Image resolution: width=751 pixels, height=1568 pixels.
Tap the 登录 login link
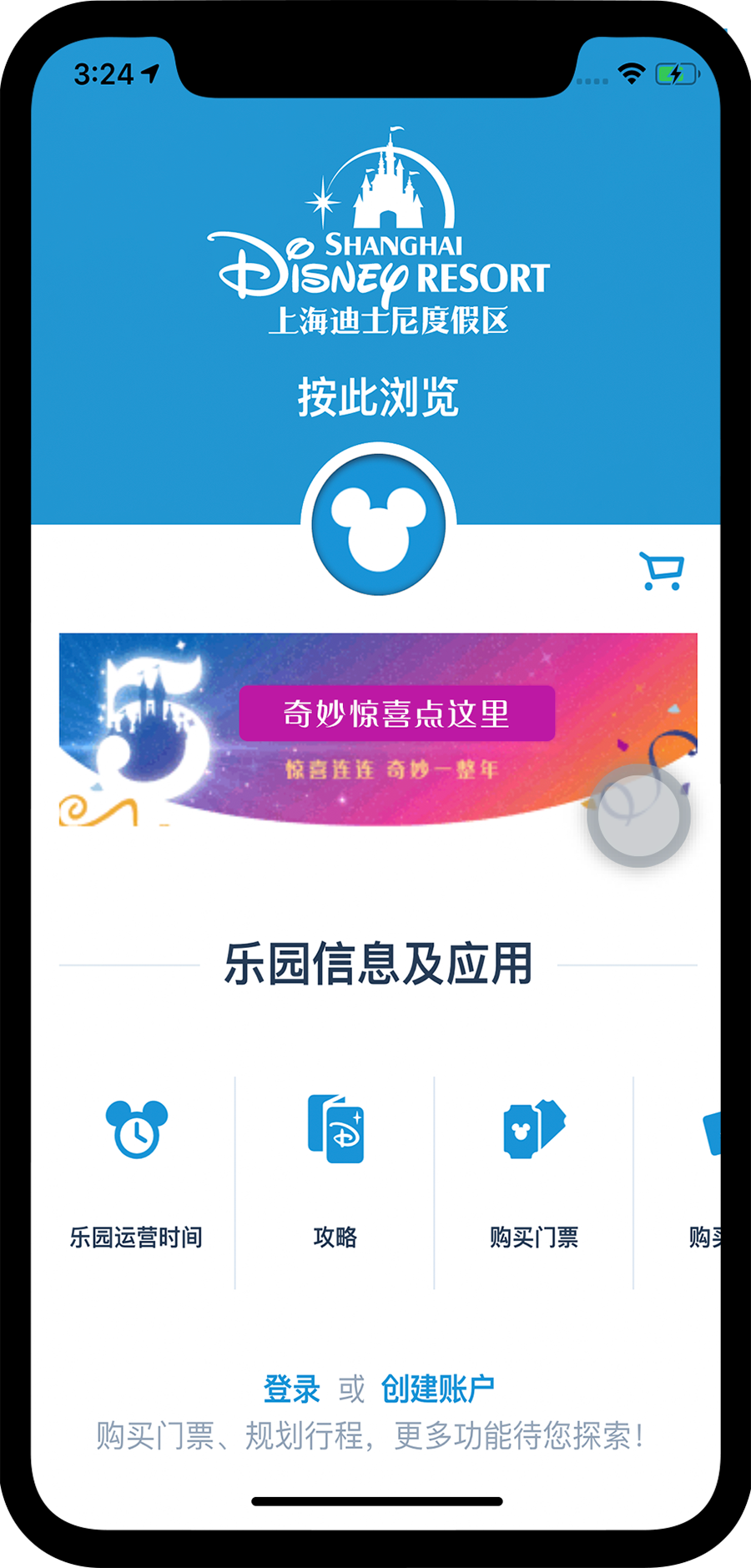point(292,1389)
